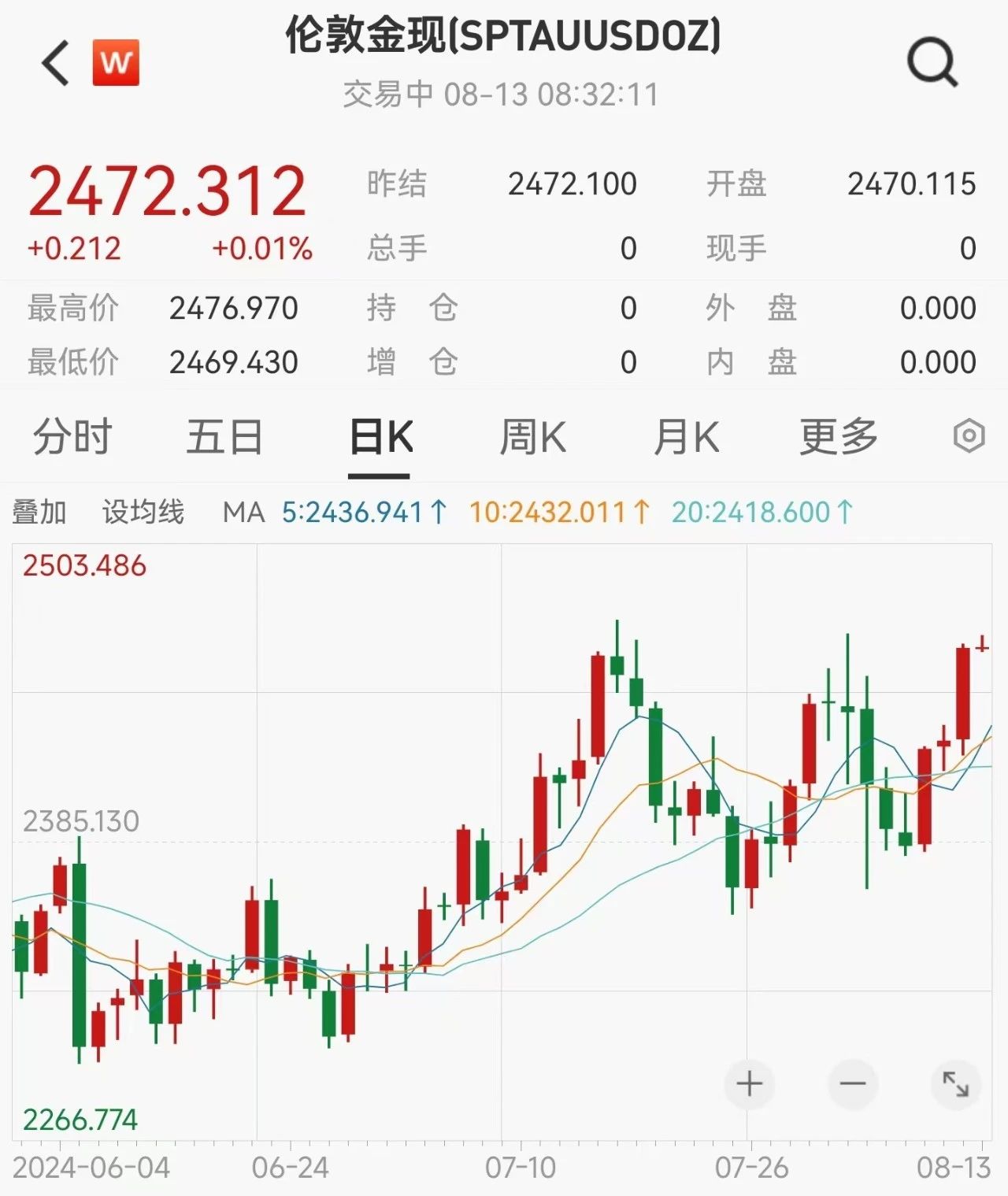This screenshot has width=1008, height=1196.
Task: Open 设均线 moving average settings
Action: pos(143,513)
